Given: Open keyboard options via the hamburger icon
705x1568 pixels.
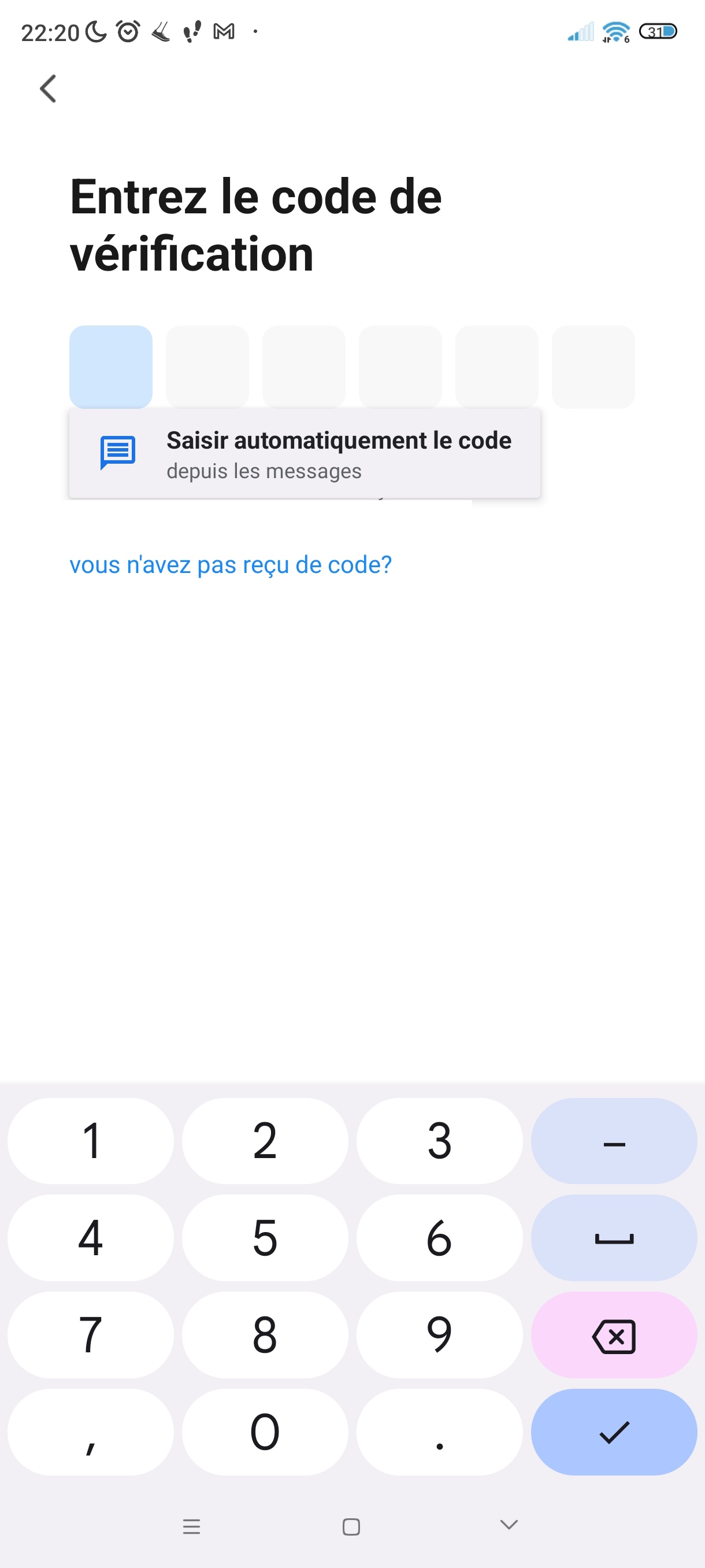Looking at the screenshot, I should 192,1527.
